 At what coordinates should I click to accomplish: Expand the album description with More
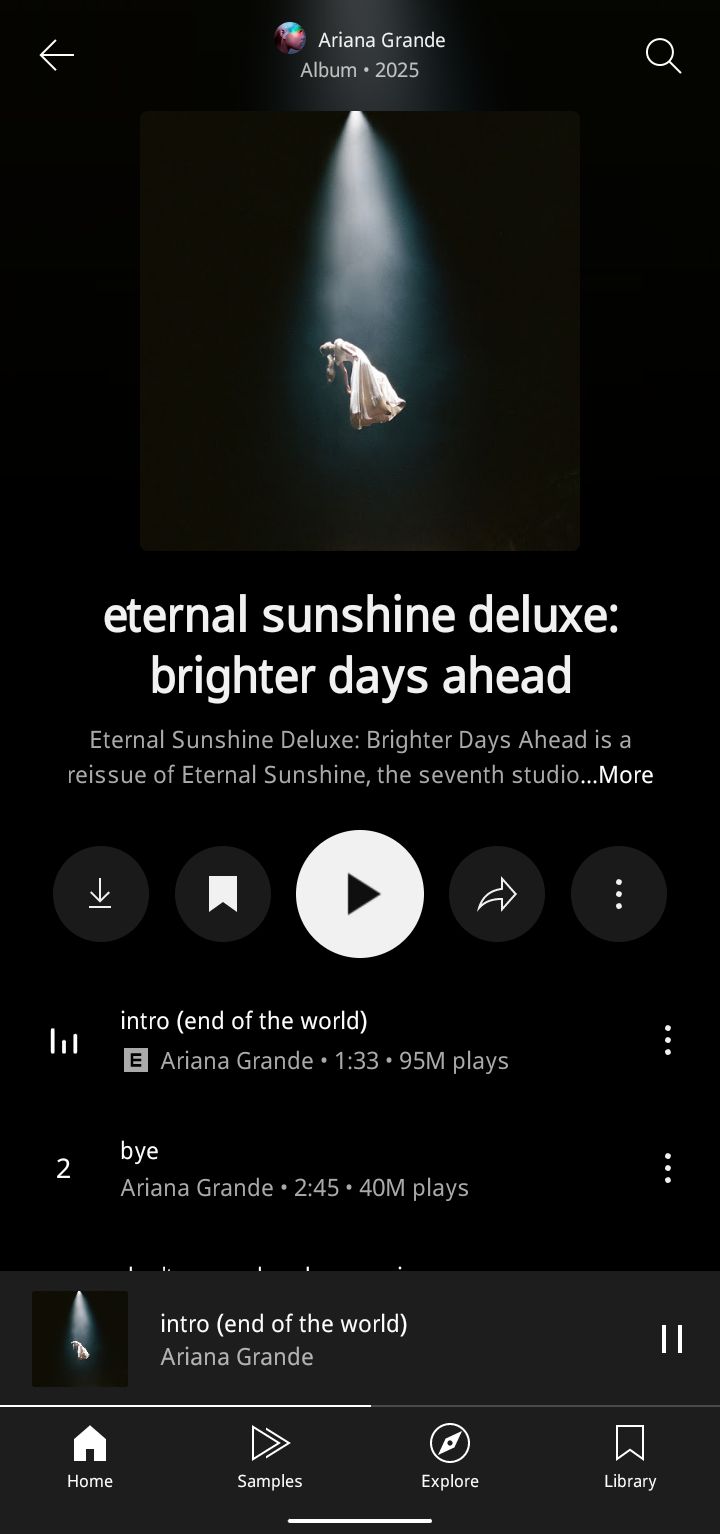coord(625,775)
